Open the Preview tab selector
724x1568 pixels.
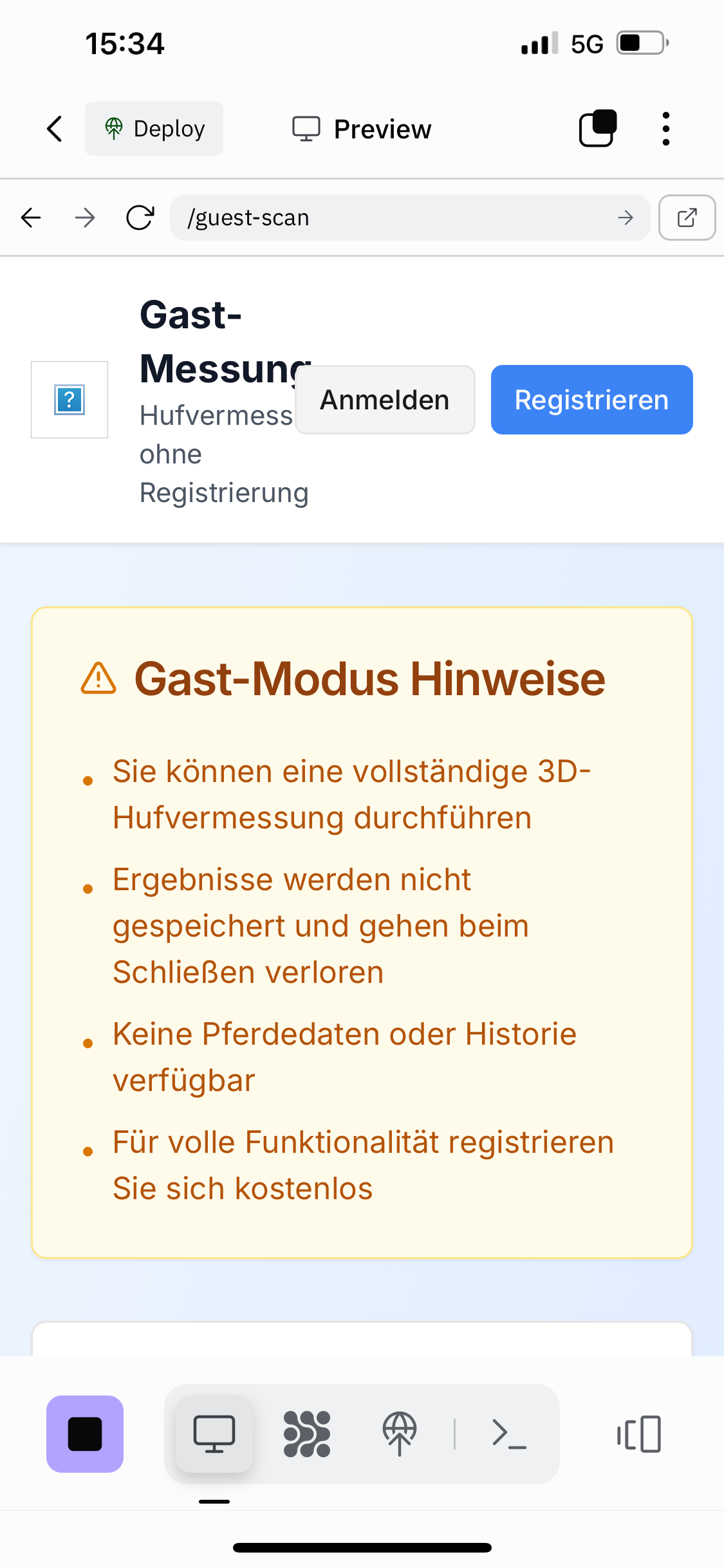coord(362,129)
